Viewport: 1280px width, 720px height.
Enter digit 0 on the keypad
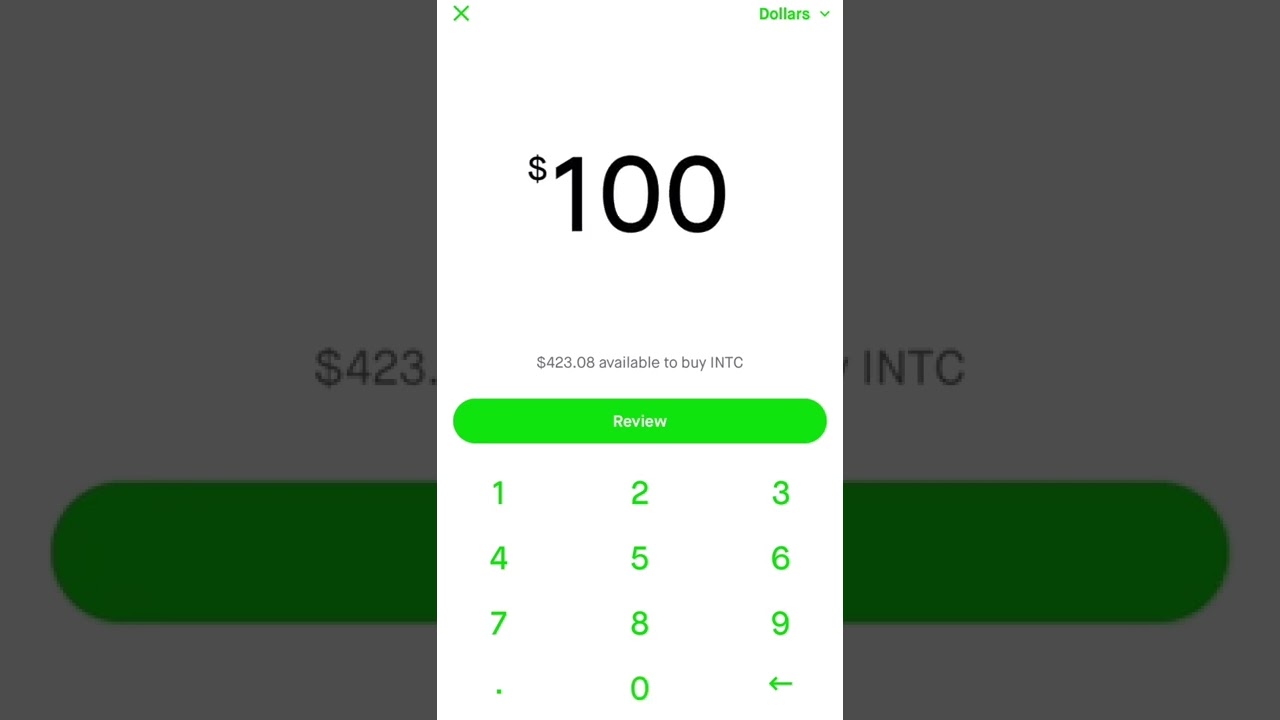(x=640, y=688)
